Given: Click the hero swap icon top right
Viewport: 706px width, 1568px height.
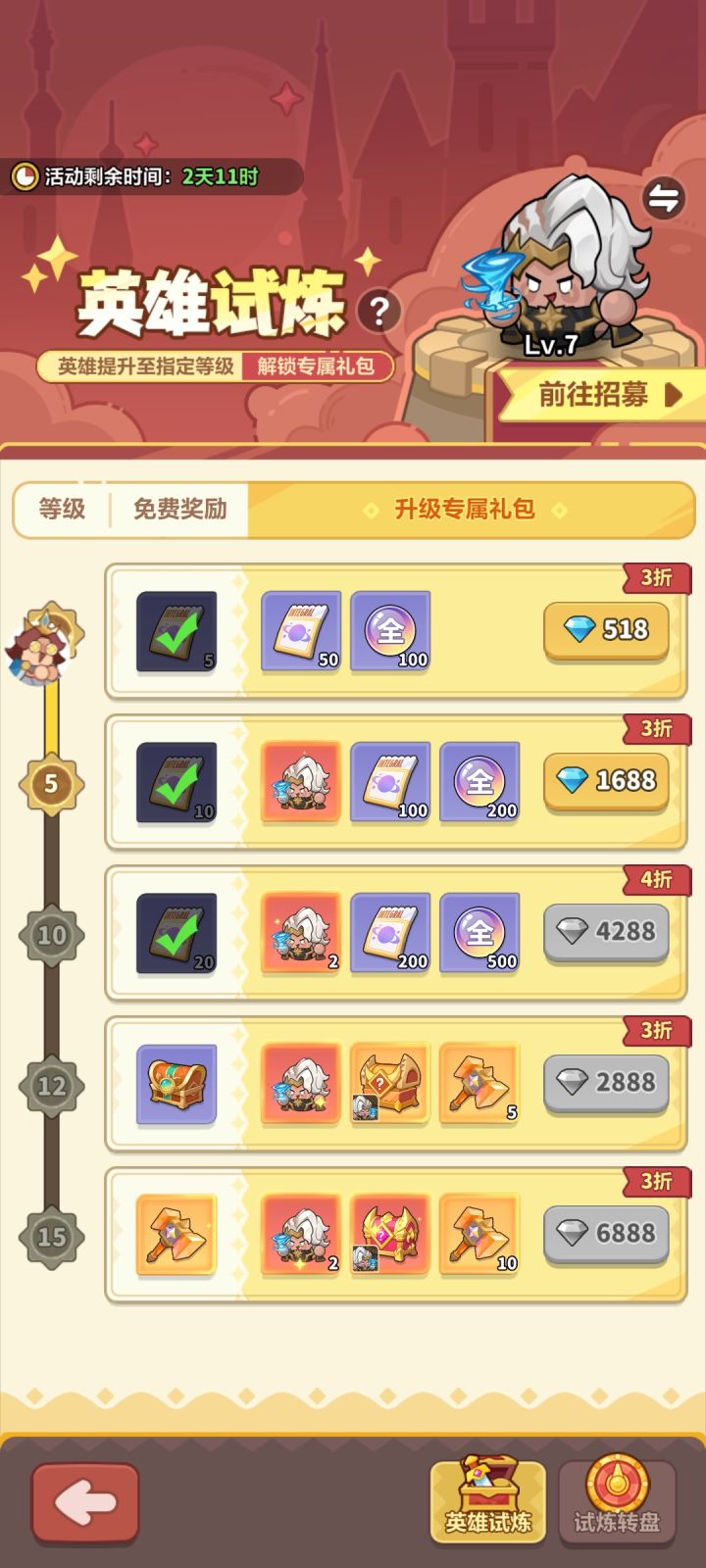Looking at the screenshot, I should pyautogui.click(x=666, y=198).
